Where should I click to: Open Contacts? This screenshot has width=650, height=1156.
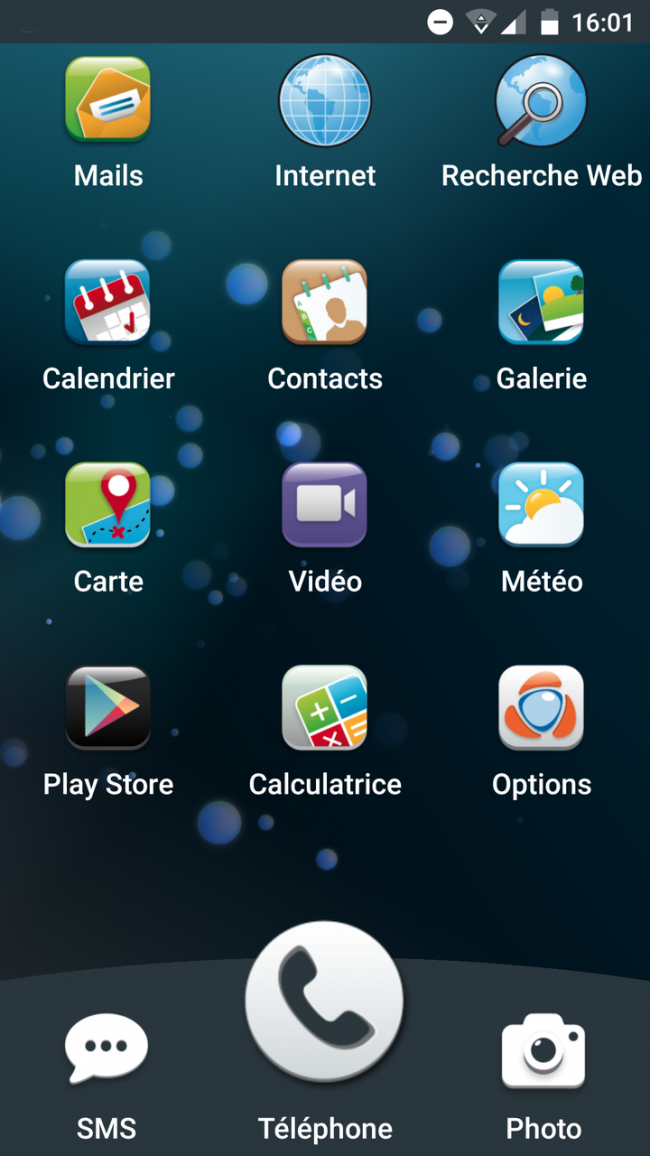[x=325, y=303]
